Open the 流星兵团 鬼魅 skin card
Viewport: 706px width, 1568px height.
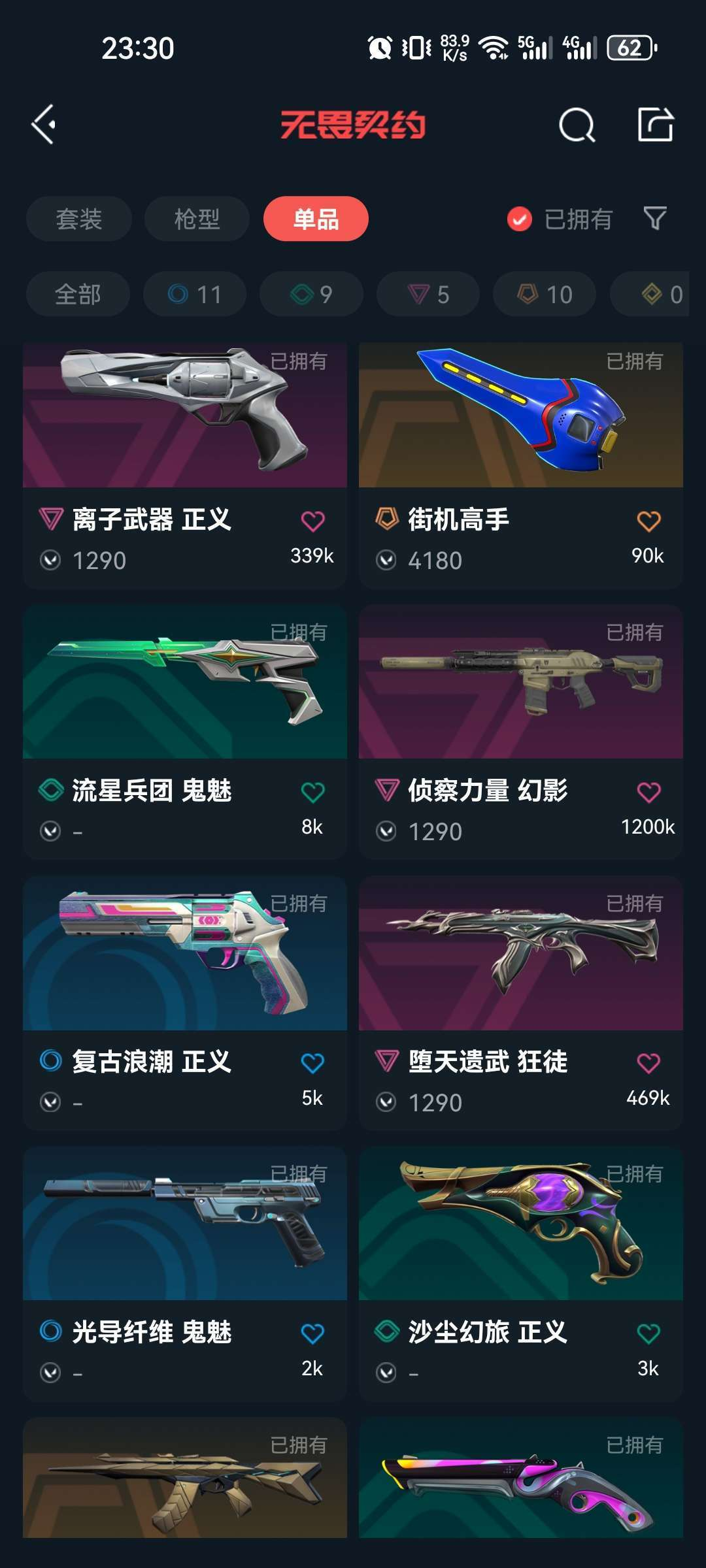coord(185,732)
